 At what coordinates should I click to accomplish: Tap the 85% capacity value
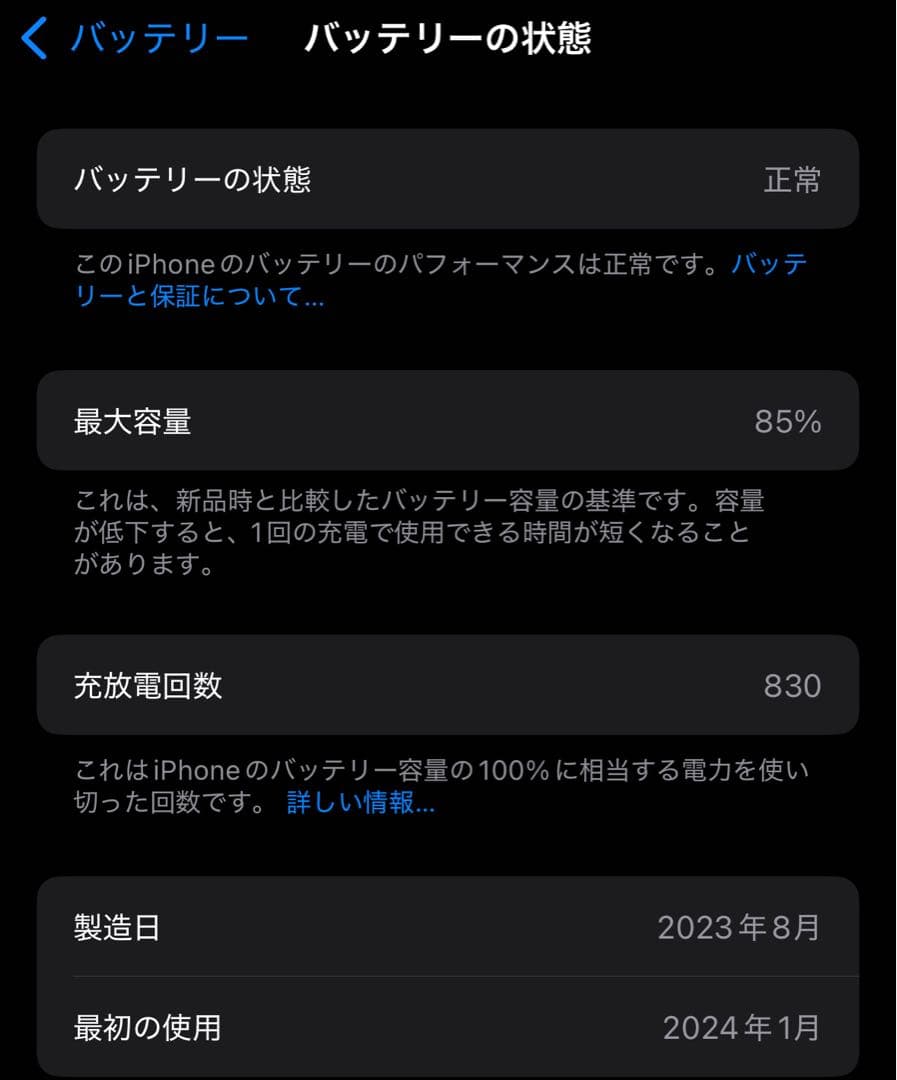[x=791, y=421]
